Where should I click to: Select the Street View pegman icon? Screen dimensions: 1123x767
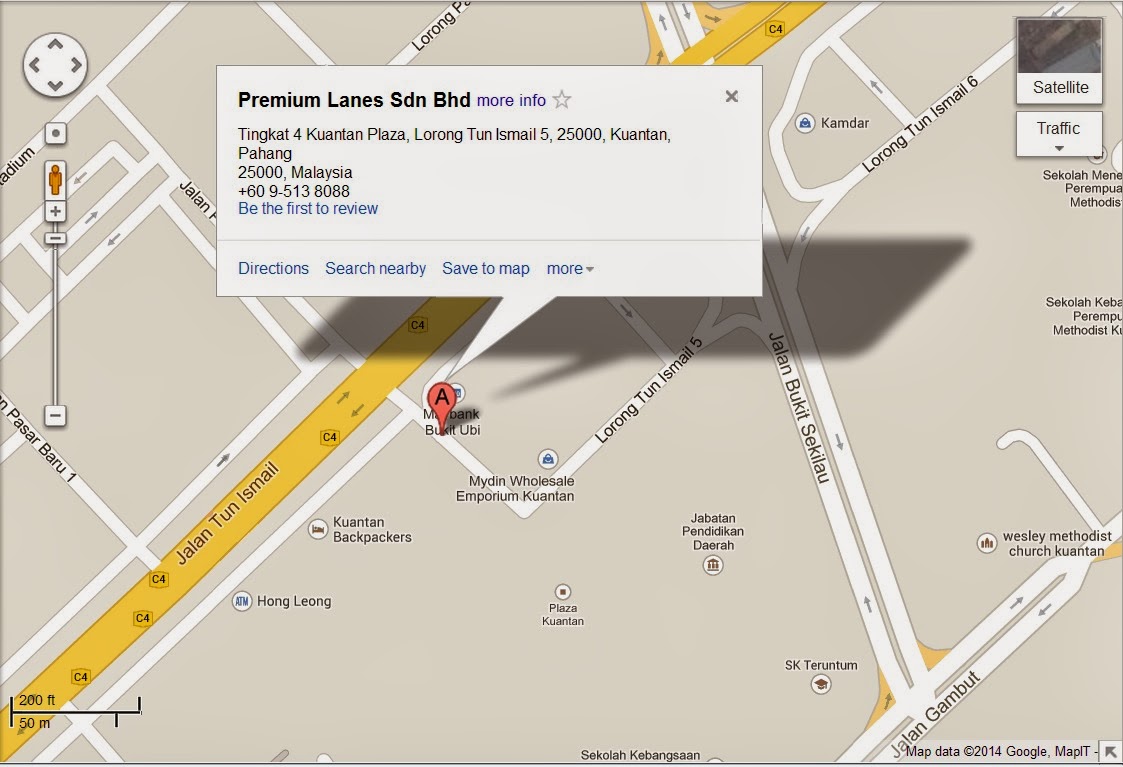[55, 180]
